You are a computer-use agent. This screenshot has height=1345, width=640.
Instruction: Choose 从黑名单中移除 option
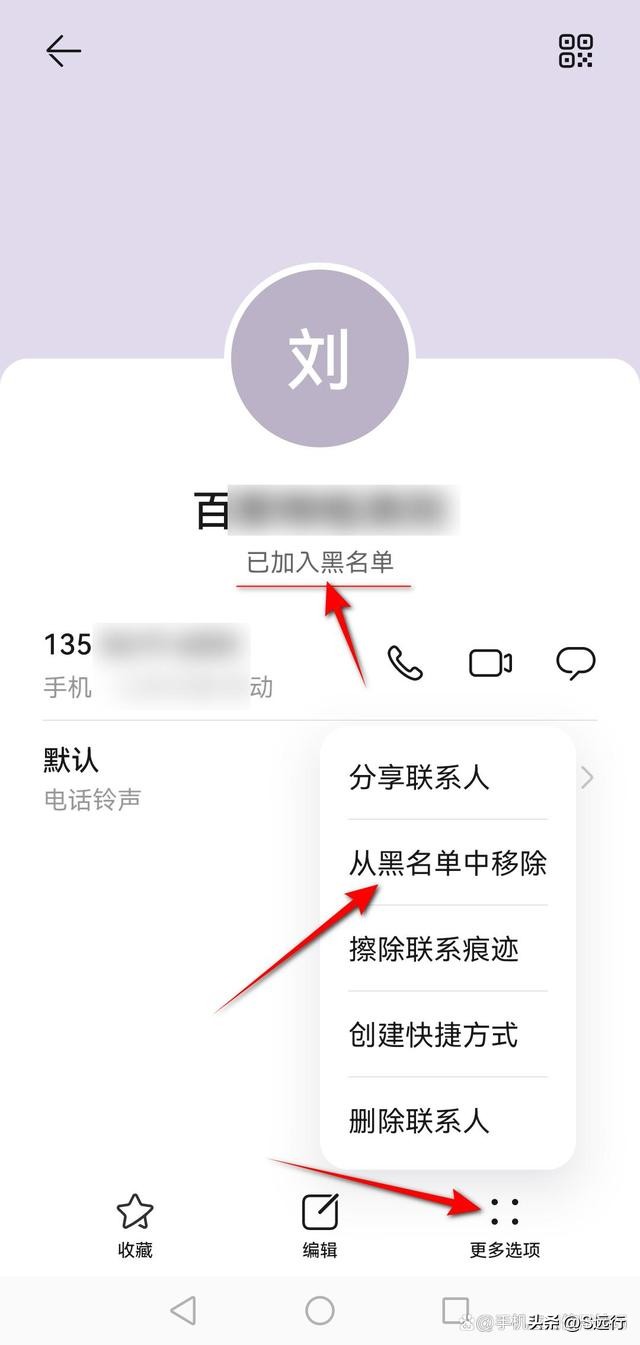[447, 863]
